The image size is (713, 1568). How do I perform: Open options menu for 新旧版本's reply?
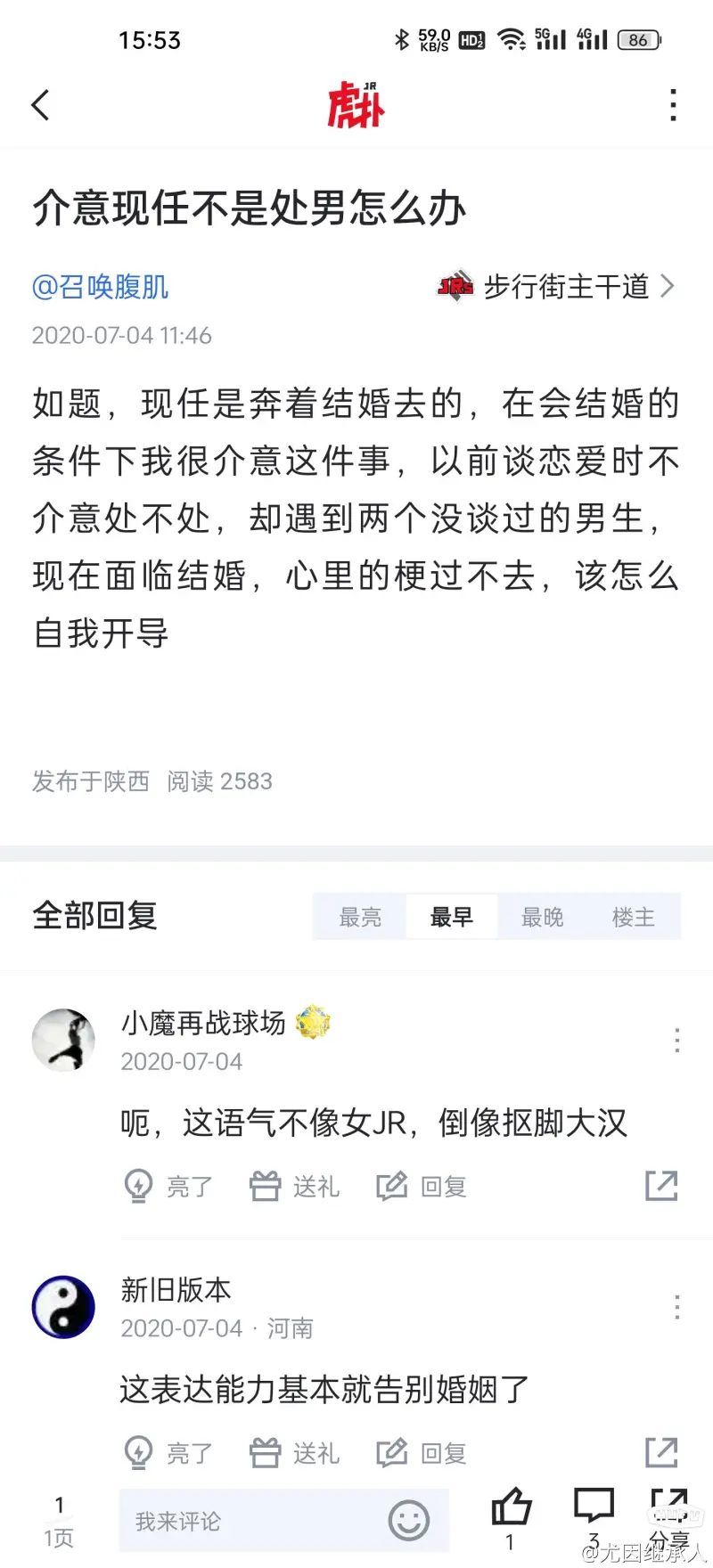(677, 1307)
